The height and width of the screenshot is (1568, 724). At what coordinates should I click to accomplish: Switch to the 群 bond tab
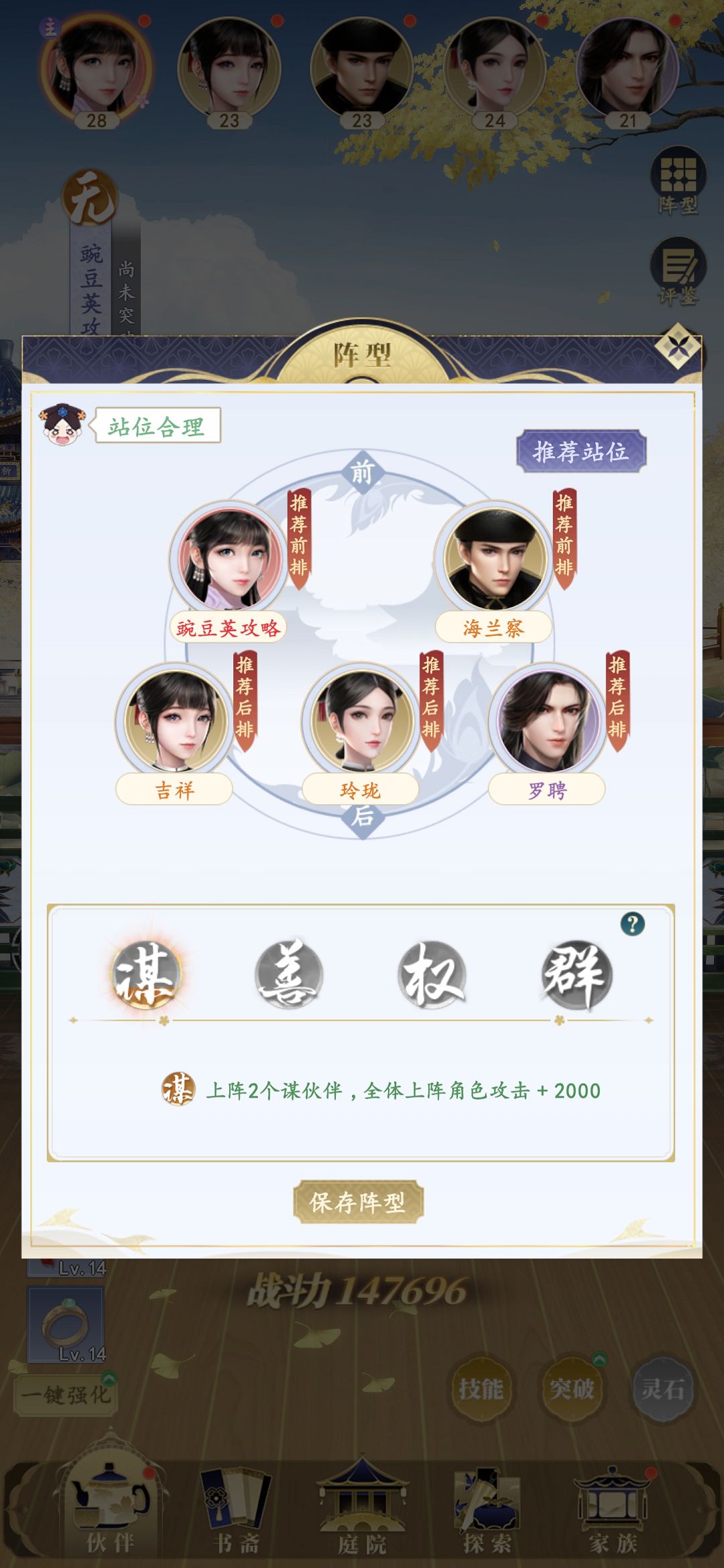[x=577, y=974]
